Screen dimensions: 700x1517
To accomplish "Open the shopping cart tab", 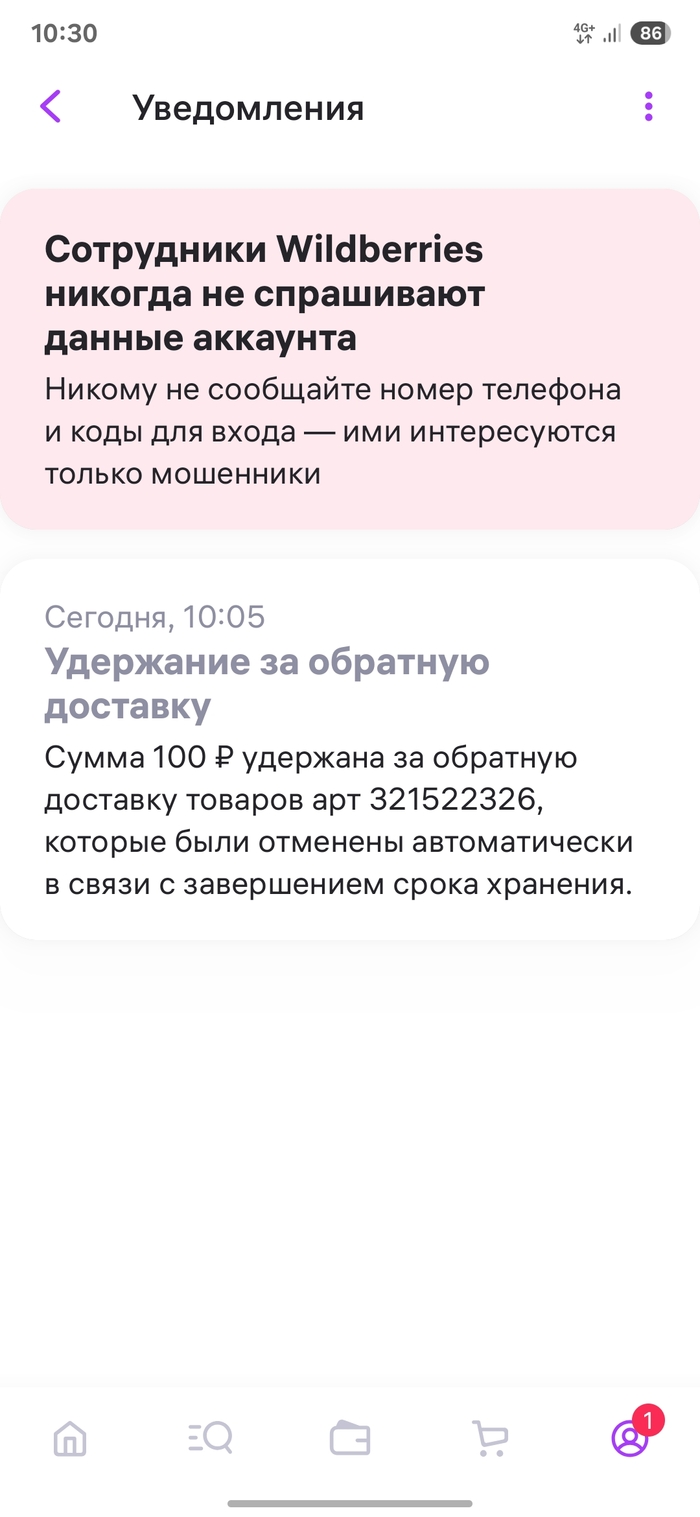I will pyautogui.click(x=489, y=1439).
